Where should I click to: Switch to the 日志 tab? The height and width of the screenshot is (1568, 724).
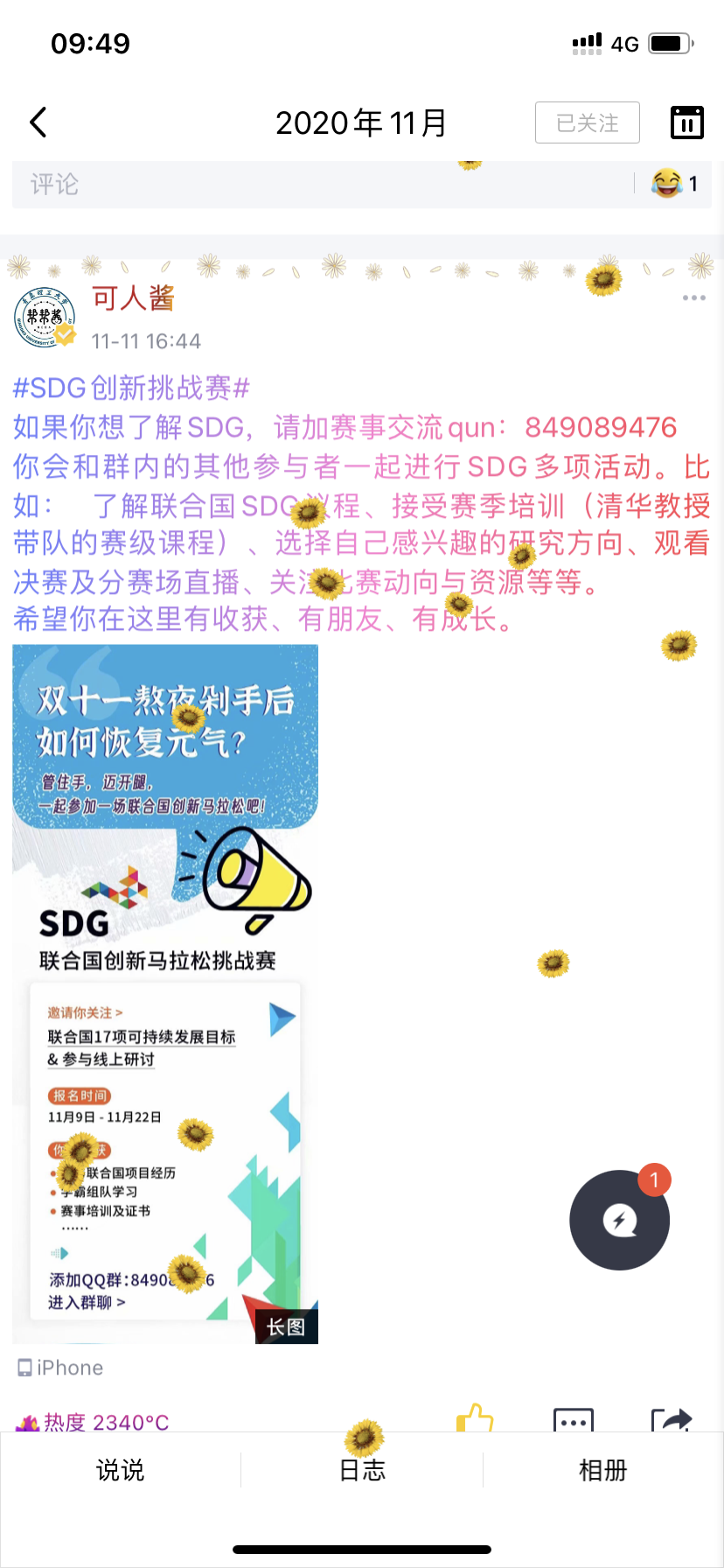point(362,1470)
